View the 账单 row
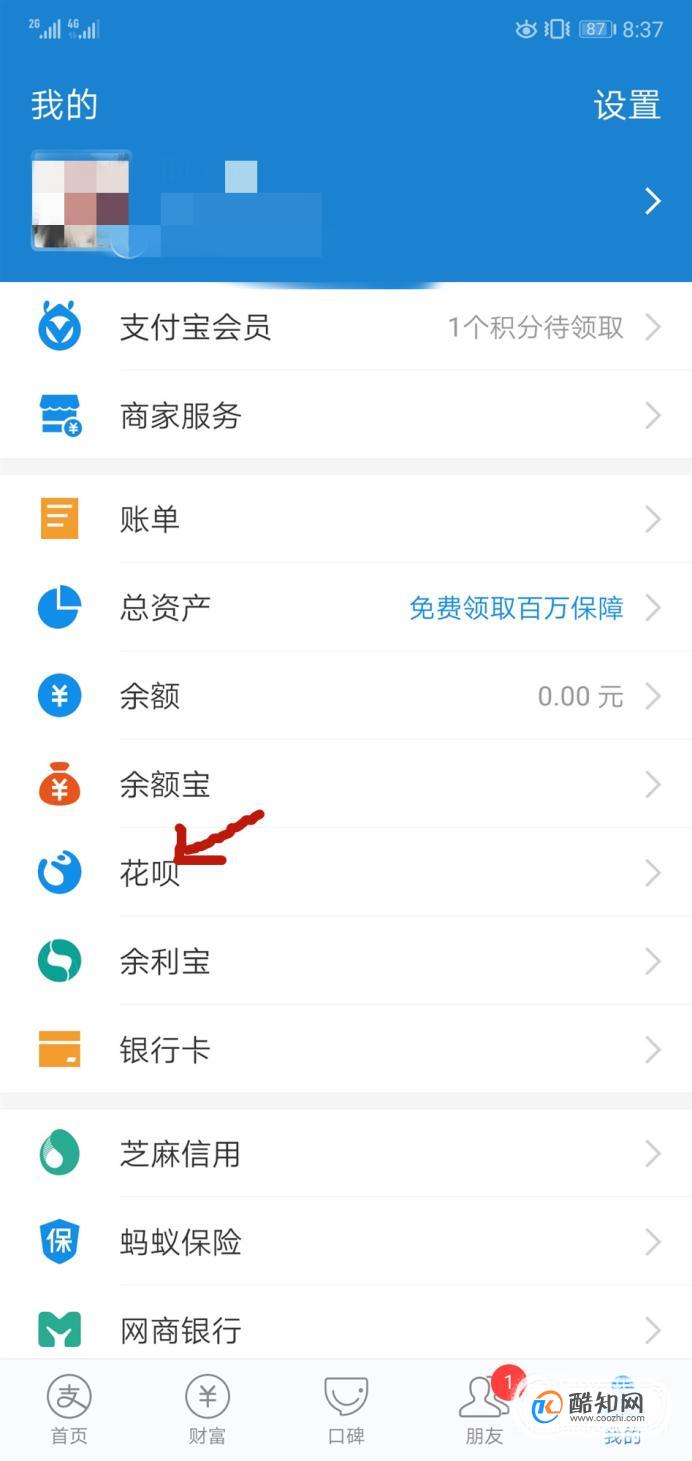The width and height of the screenshot is (692, 1461). click(x=346, y=519)
